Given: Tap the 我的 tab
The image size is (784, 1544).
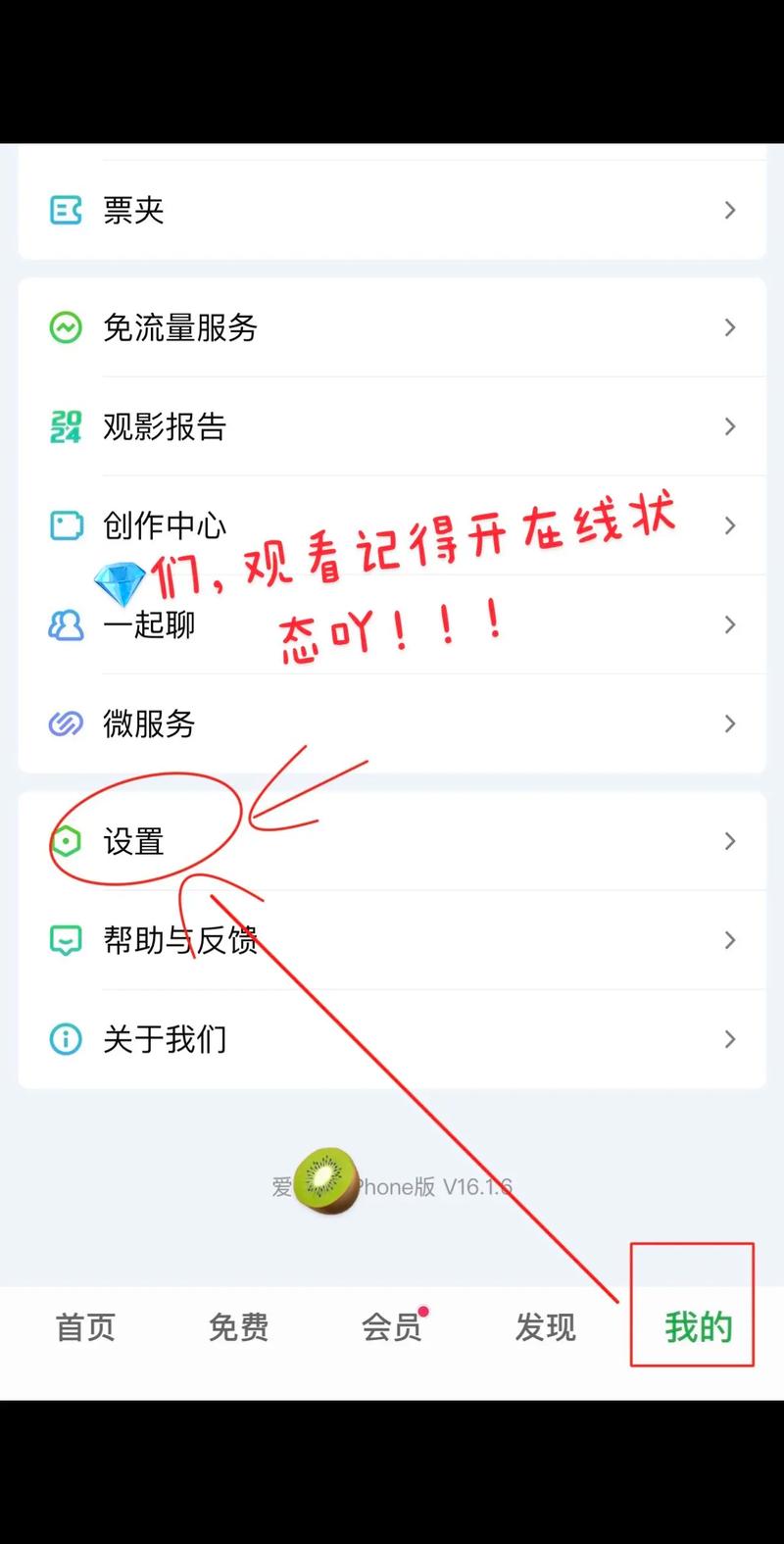Looking at the screenshot, I should pyautogui.click(x=698, y=1327).
